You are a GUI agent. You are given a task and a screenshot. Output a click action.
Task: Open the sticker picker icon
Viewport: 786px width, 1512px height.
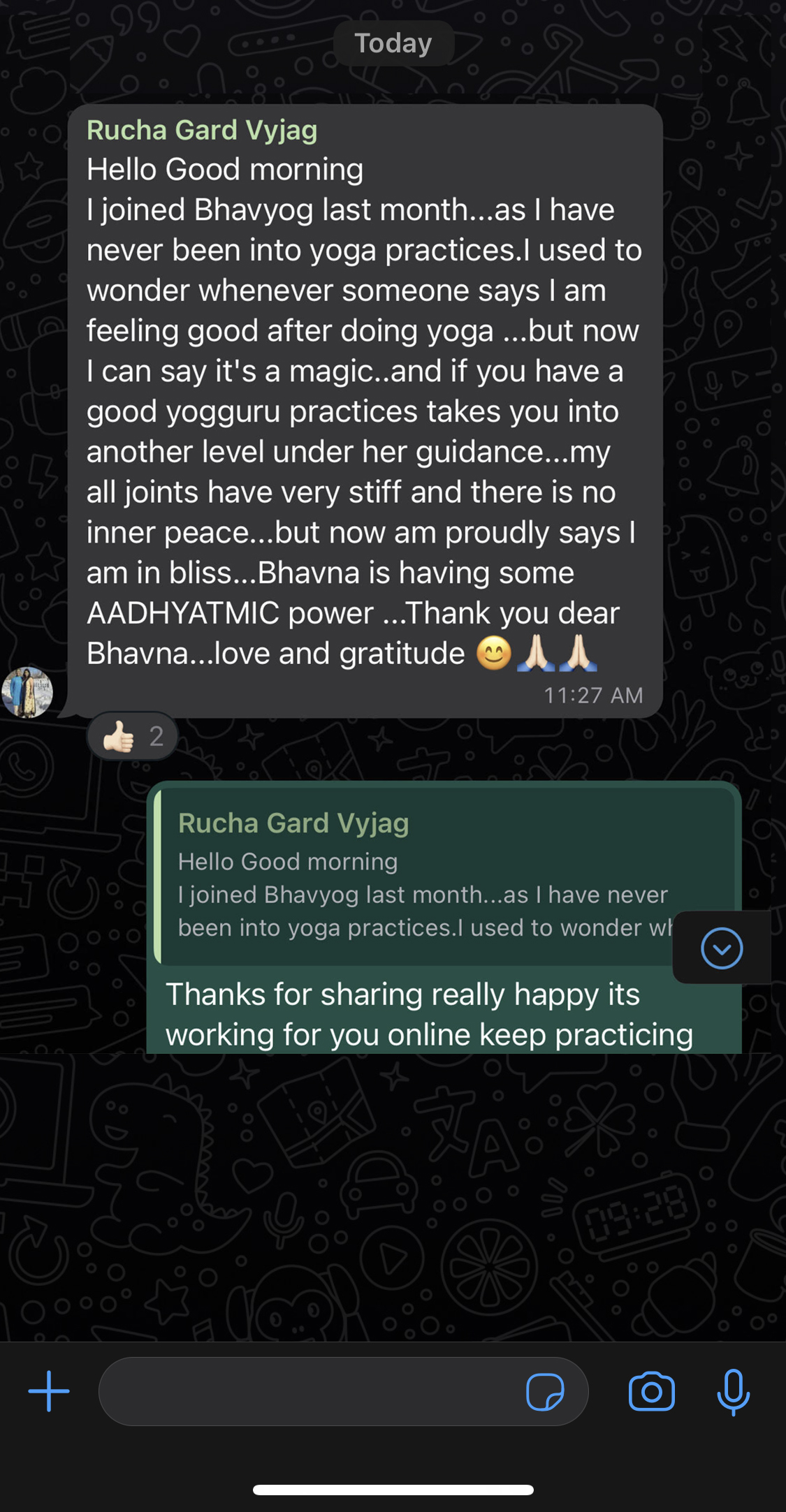click(545, 1392)
